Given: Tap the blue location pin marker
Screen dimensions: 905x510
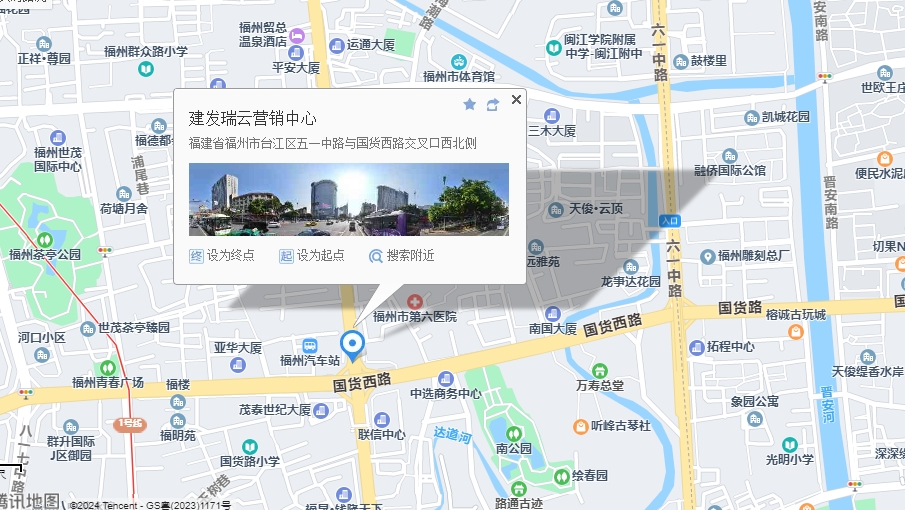Looking at the screenshot, I should pyautogui.click(x=352, y=343).
